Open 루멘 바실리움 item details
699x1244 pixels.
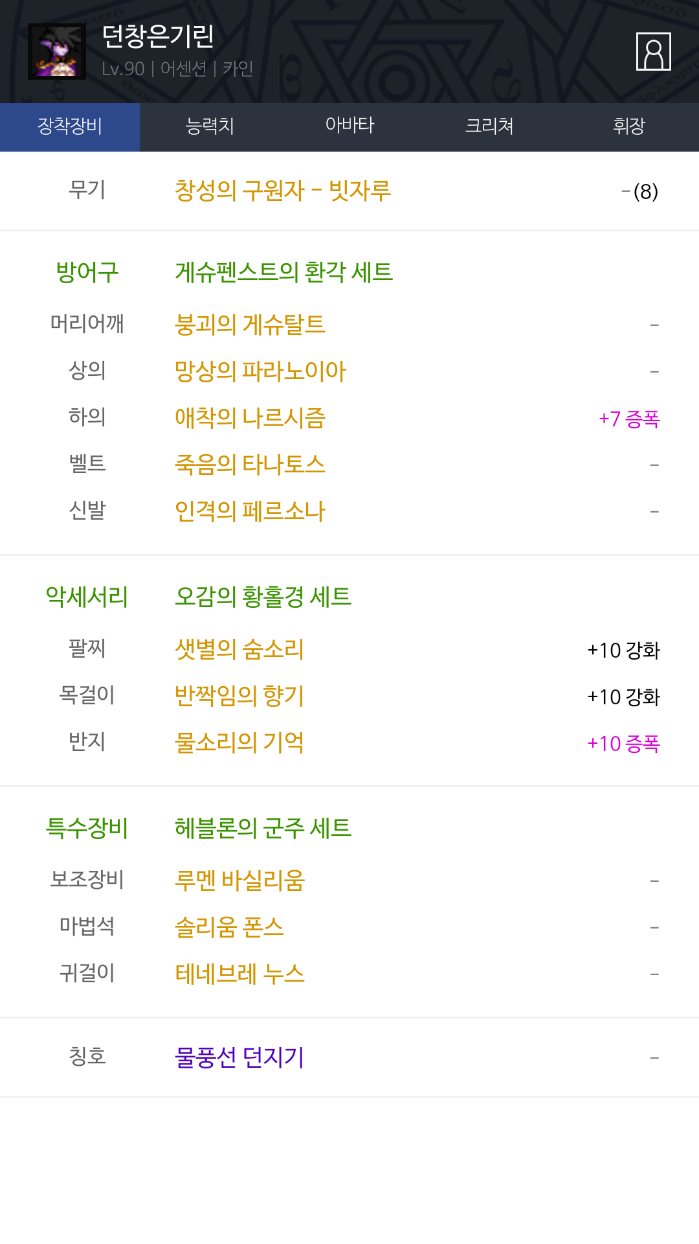tap(239, 881)
